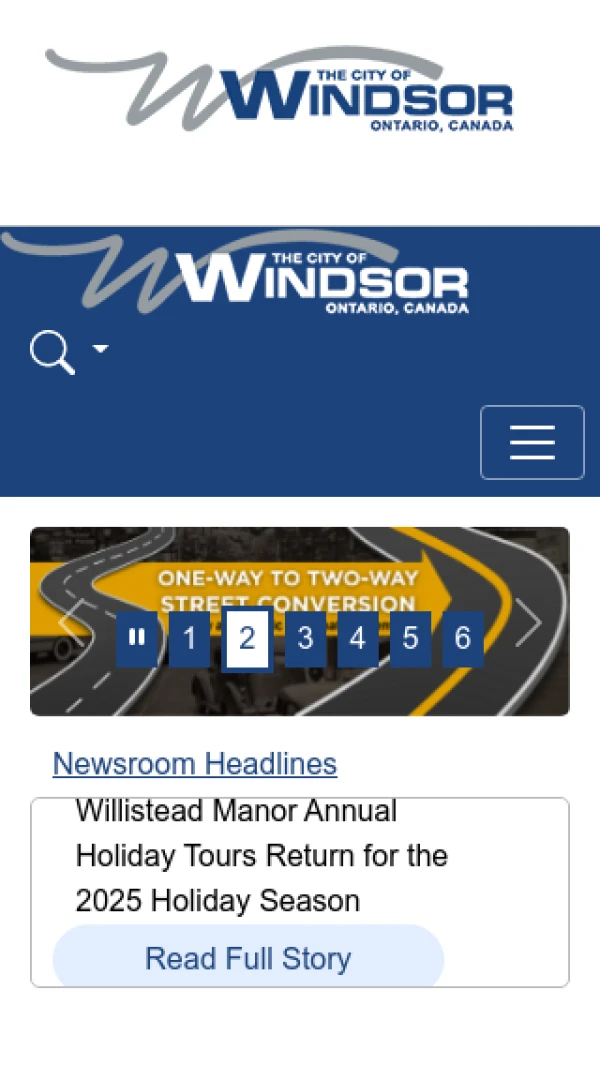Image resolution: width=600 pixels, height=1065 pixels.
Task: Read Full Story about Willistead Manor
Action: click(x=248, y=958)
